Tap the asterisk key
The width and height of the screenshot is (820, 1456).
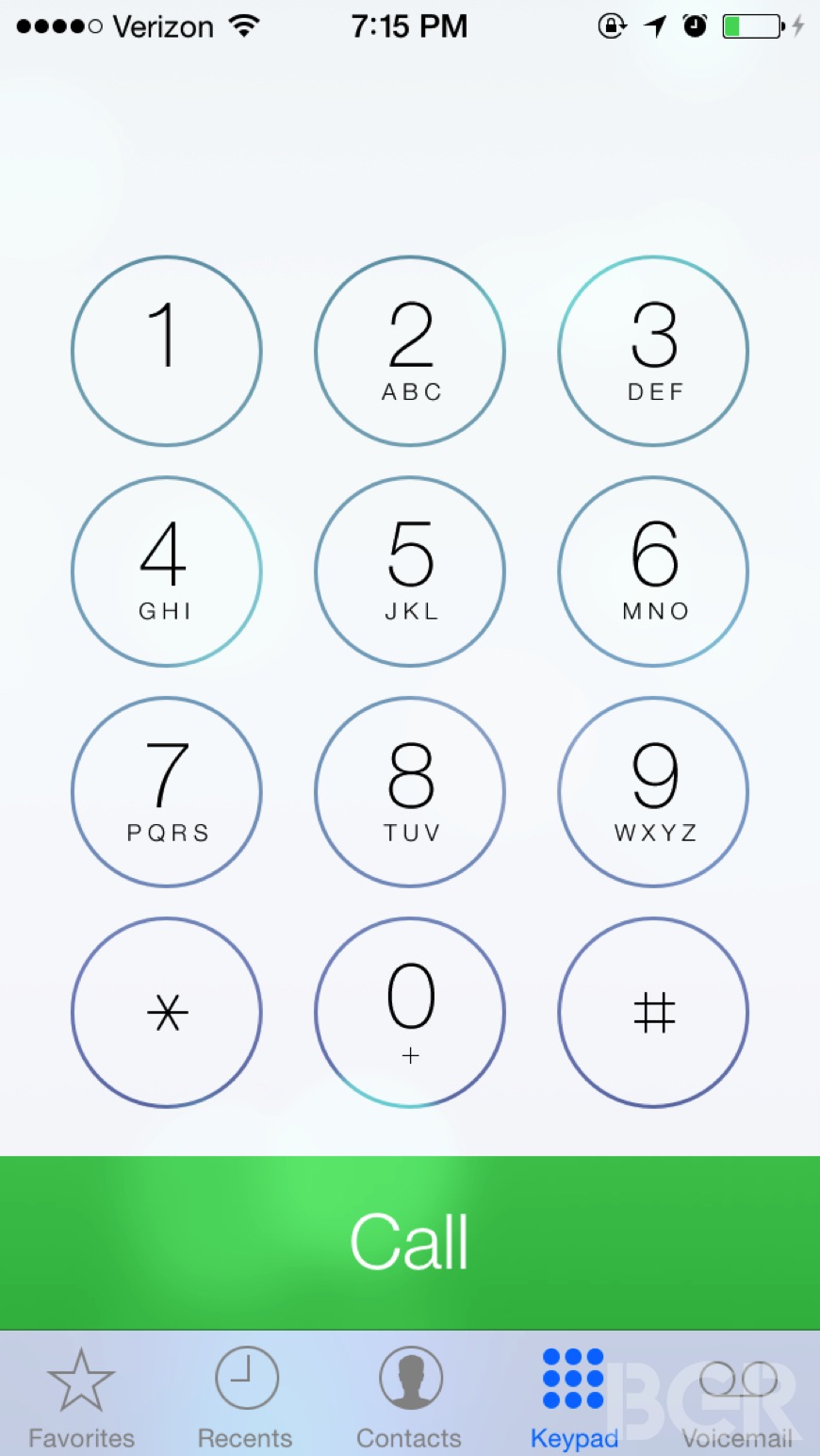166,1013
